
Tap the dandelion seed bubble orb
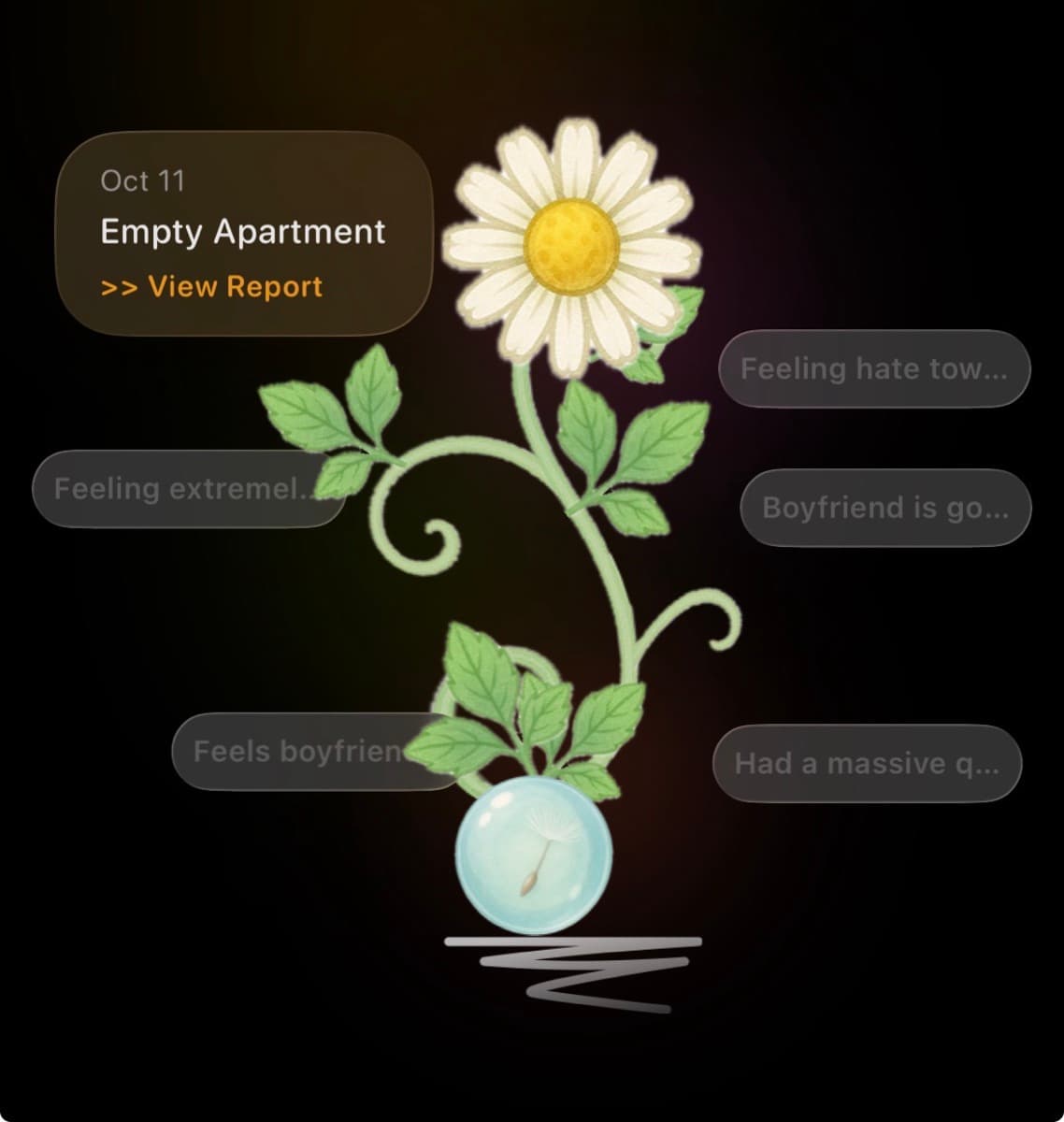(536, 856)
